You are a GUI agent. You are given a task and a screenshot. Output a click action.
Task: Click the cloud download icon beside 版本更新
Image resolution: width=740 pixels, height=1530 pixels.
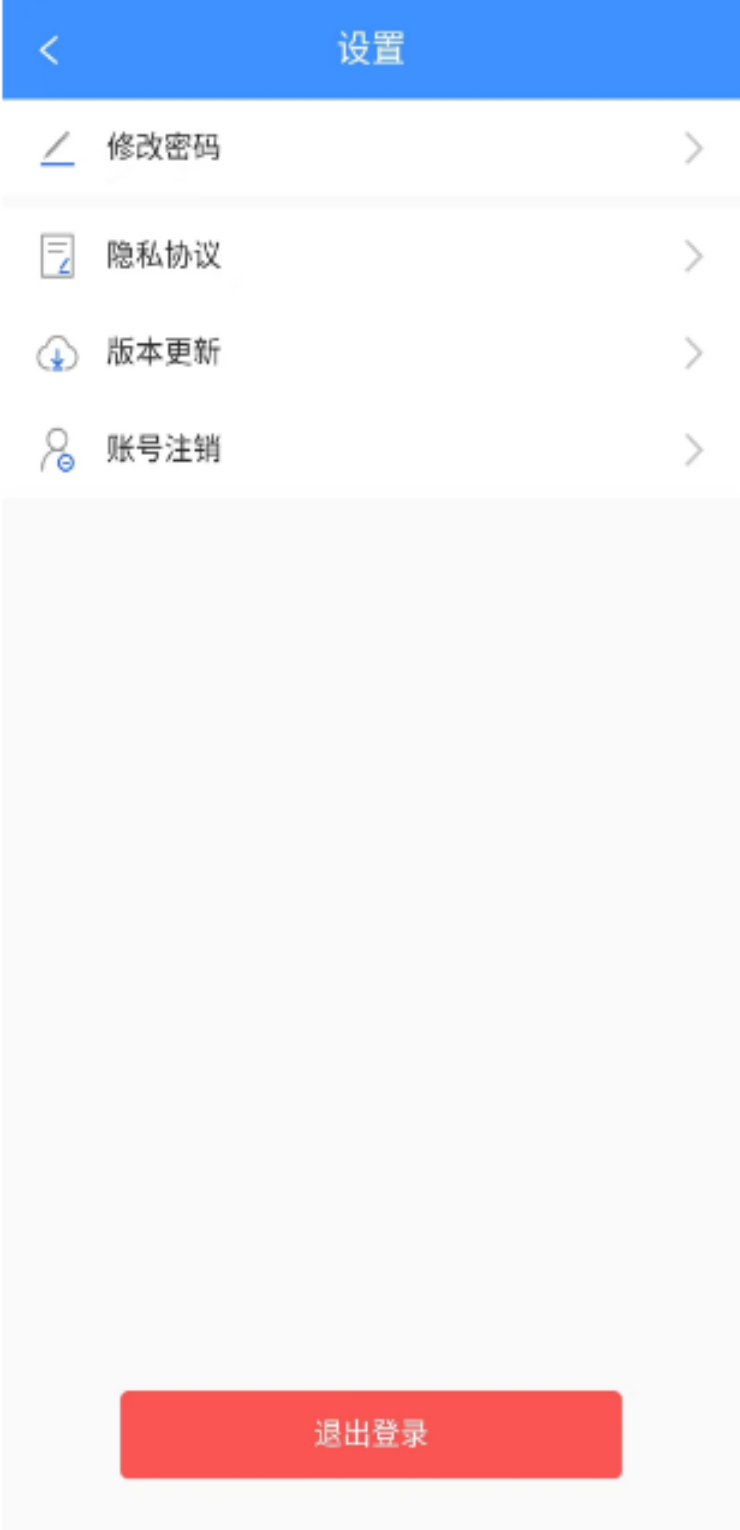[57, 353]
